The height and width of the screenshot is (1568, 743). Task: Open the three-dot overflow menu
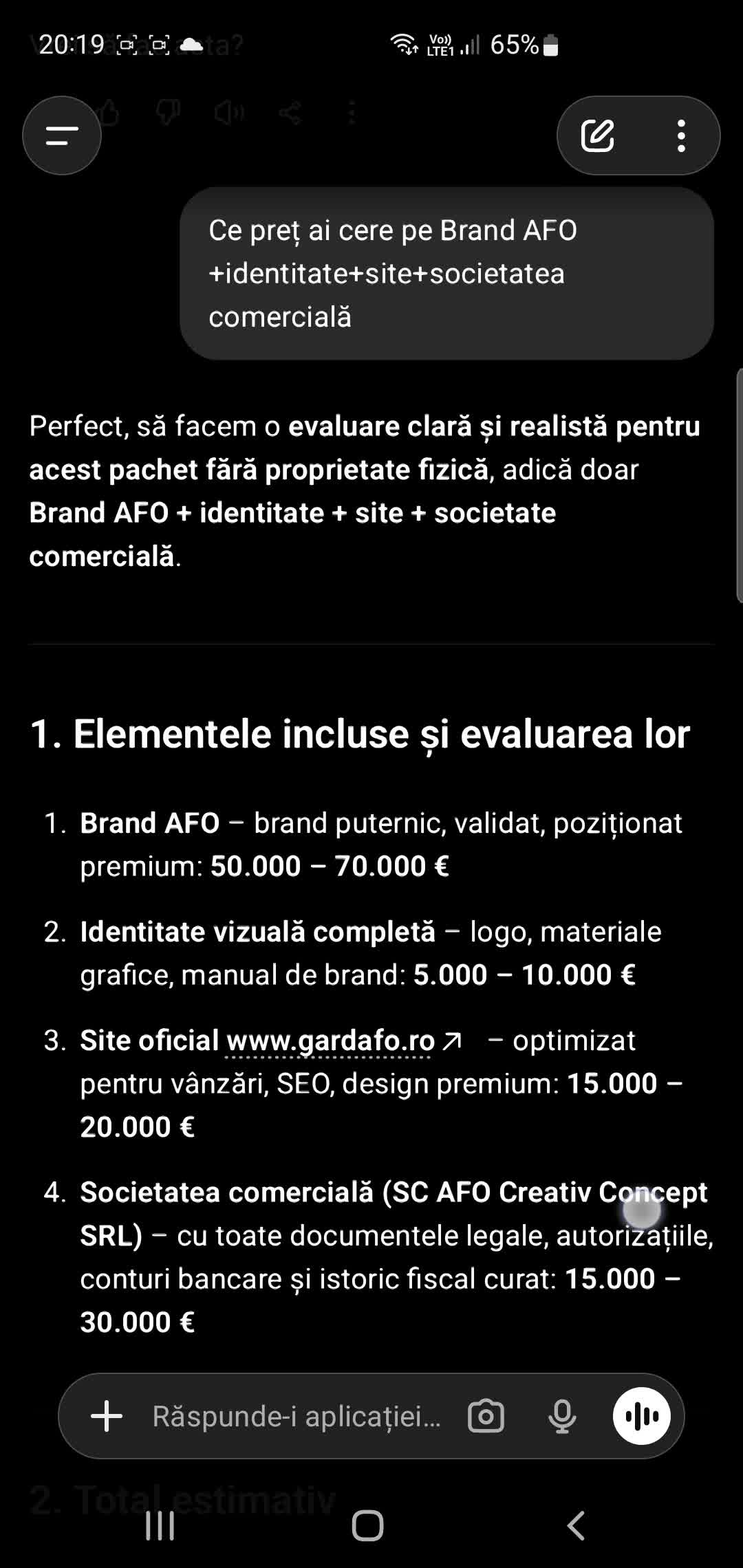pos(681,135)
